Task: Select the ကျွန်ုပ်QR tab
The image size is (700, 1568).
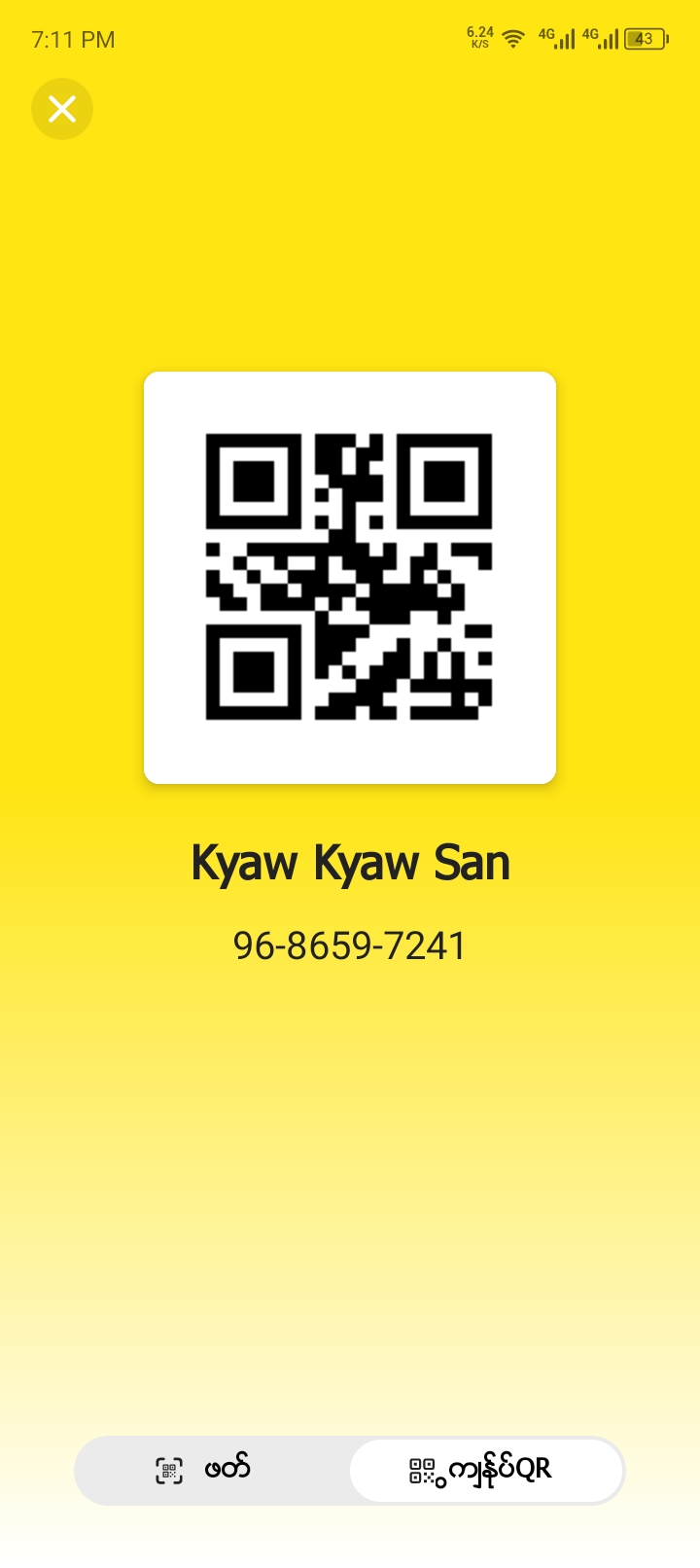Action: coord(484,1470)
